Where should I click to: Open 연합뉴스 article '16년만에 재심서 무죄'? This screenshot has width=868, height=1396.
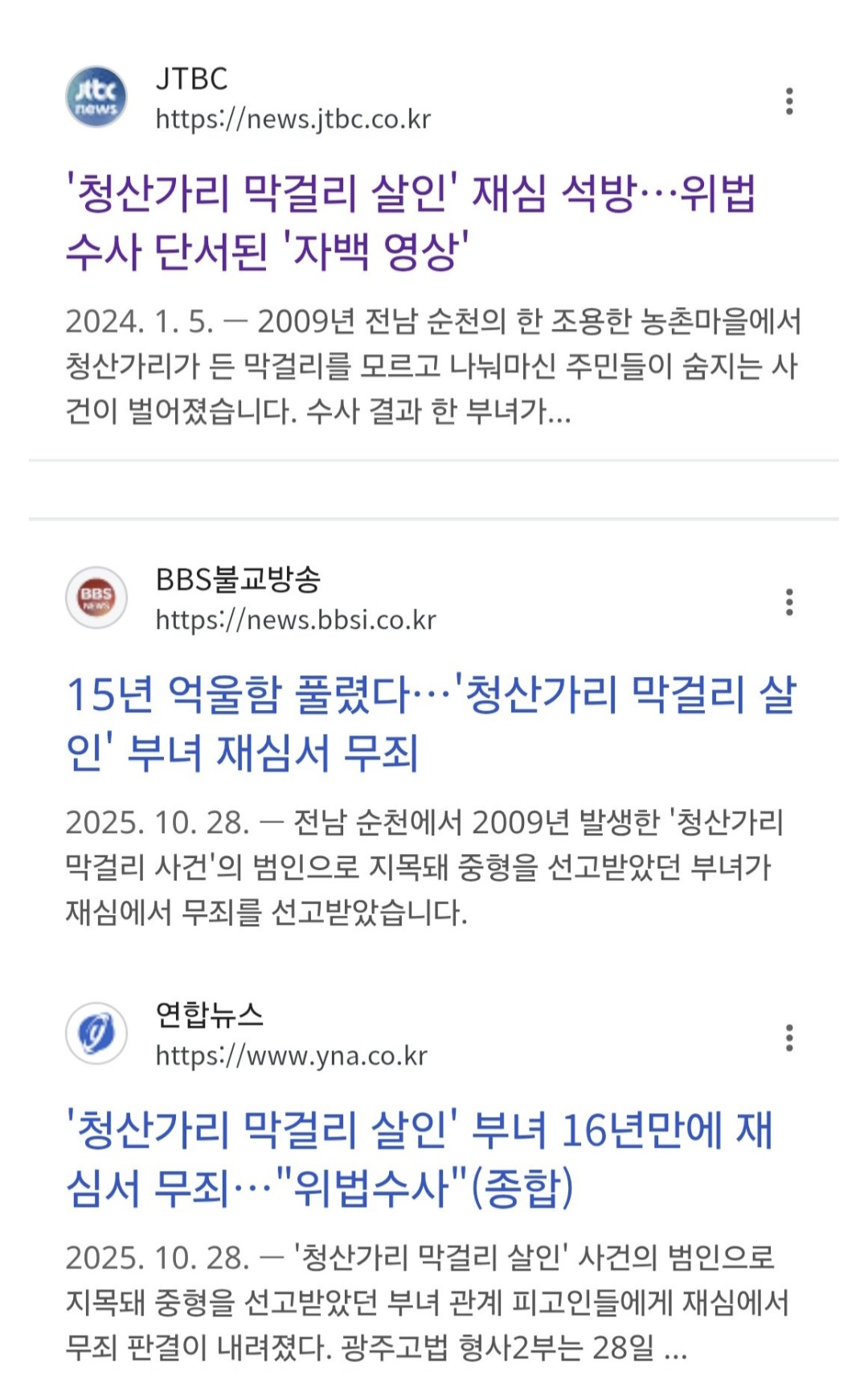(419, 1158)
